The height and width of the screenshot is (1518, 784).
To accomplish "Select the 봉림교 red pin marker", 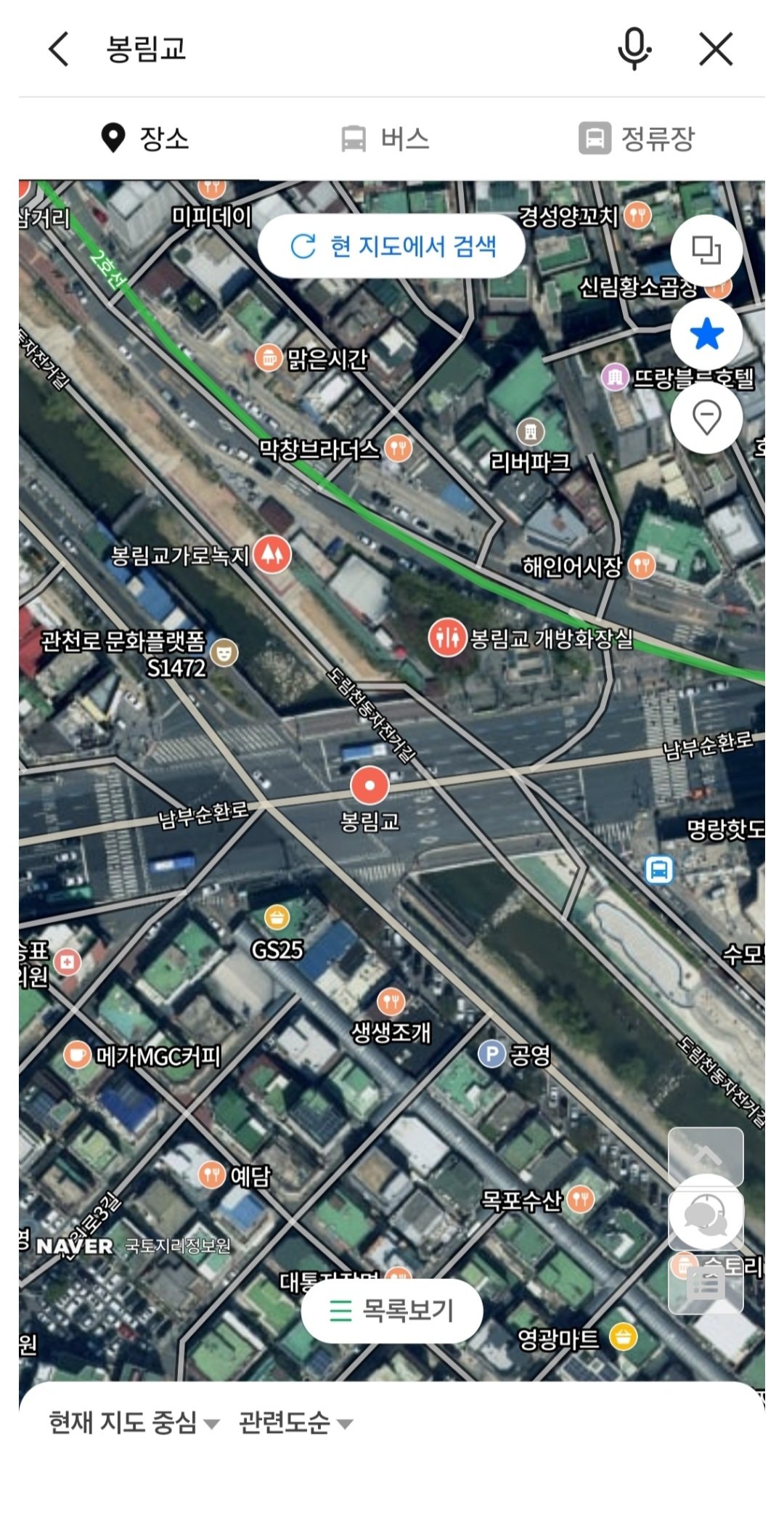I will [369, 786].
